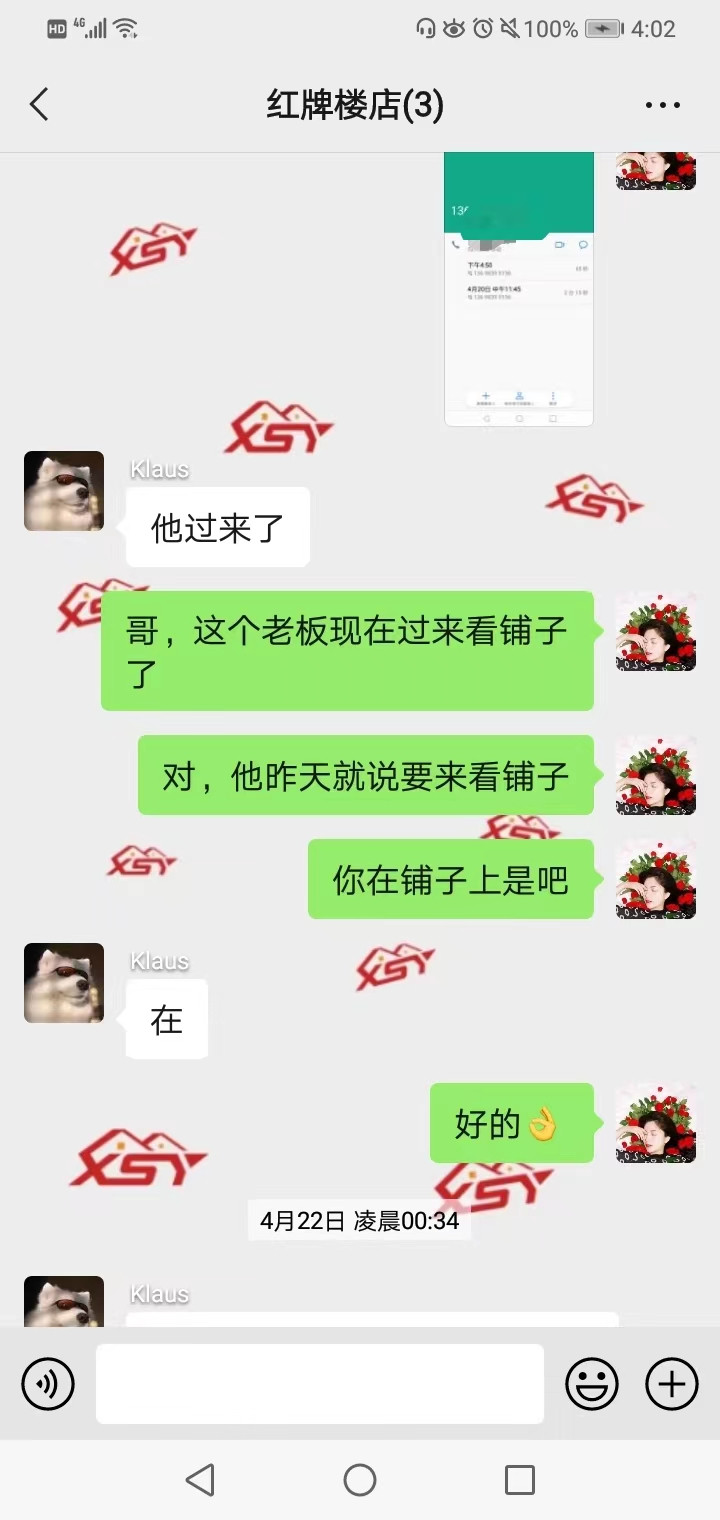Viewport: 720px width, 1520px height.
Task: Open the shared call log screenshot
Action: [x=518, y=290]
